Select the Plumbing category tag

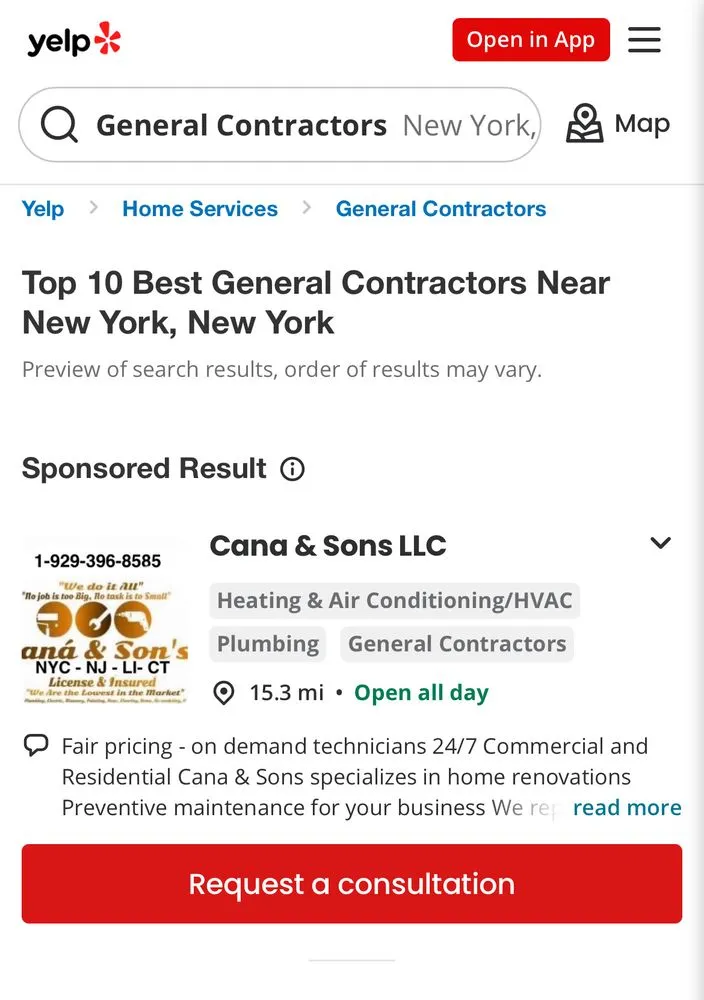point(268,644)
